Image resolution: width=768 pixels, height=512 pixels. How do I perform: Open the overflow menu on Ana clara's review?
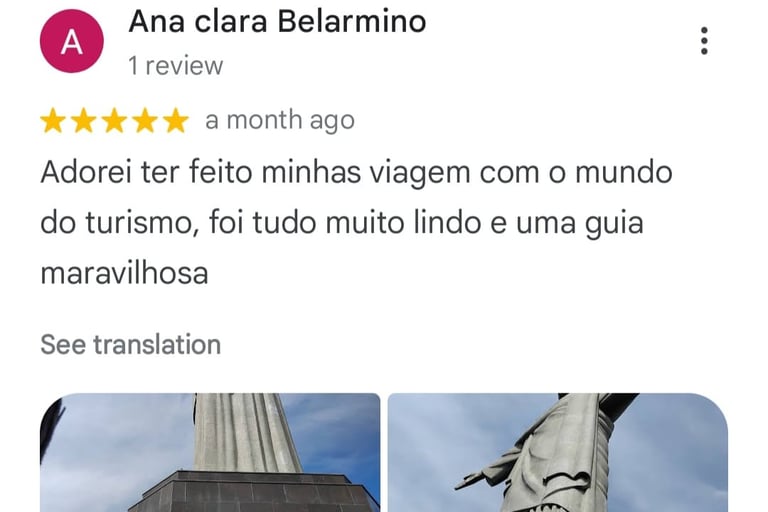point(705,41)
